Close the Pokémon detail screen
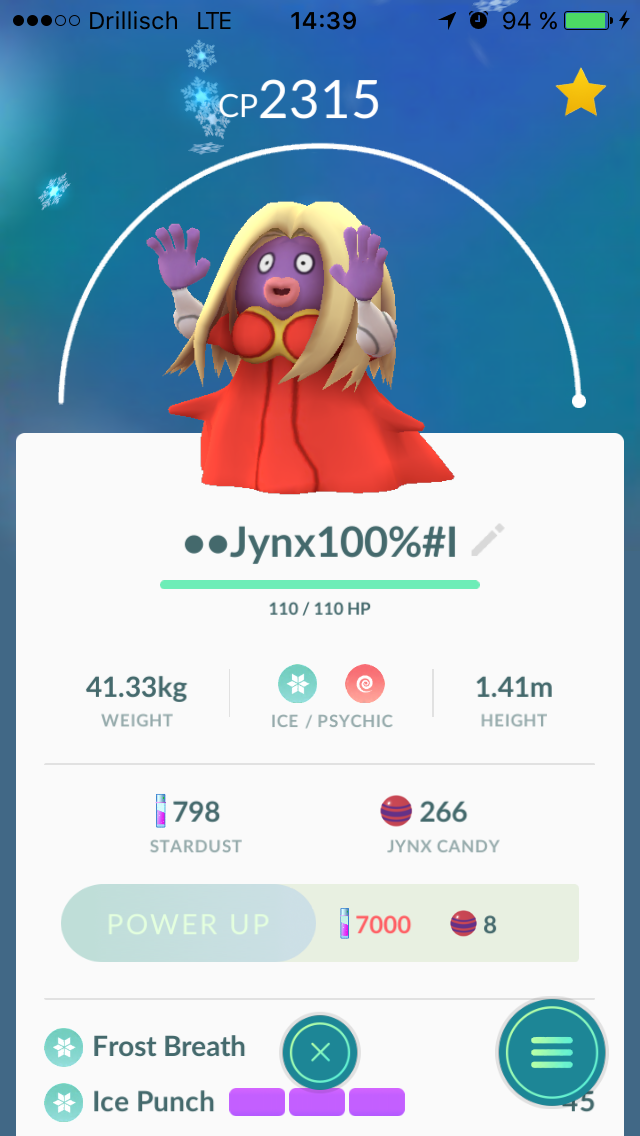This screenshot has width=640, height=1136. (320, 1052)
